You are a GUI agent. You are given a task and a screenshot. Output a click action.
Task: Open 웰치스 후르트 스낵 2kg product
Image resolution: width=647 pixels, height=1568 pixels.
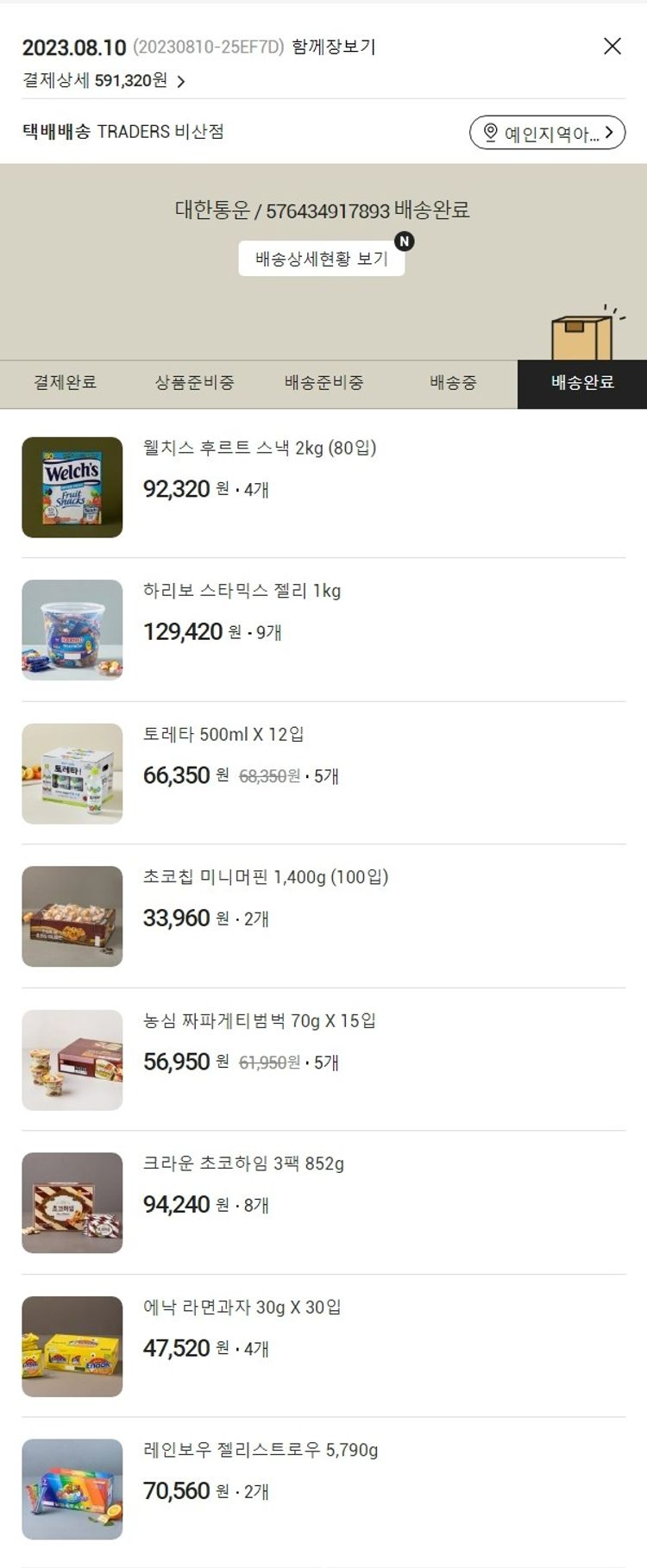(260, 448)
